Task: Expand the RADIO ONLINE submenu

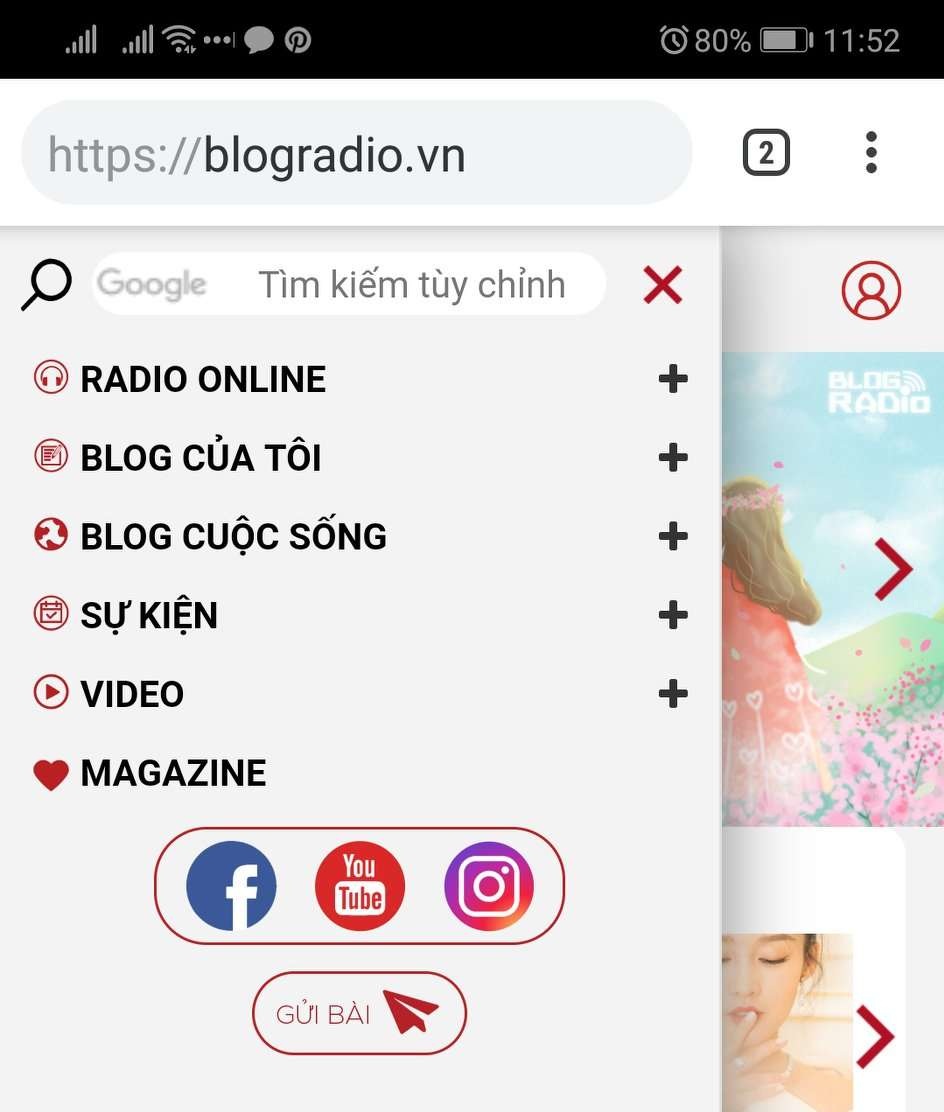Action: pos(673,379)
